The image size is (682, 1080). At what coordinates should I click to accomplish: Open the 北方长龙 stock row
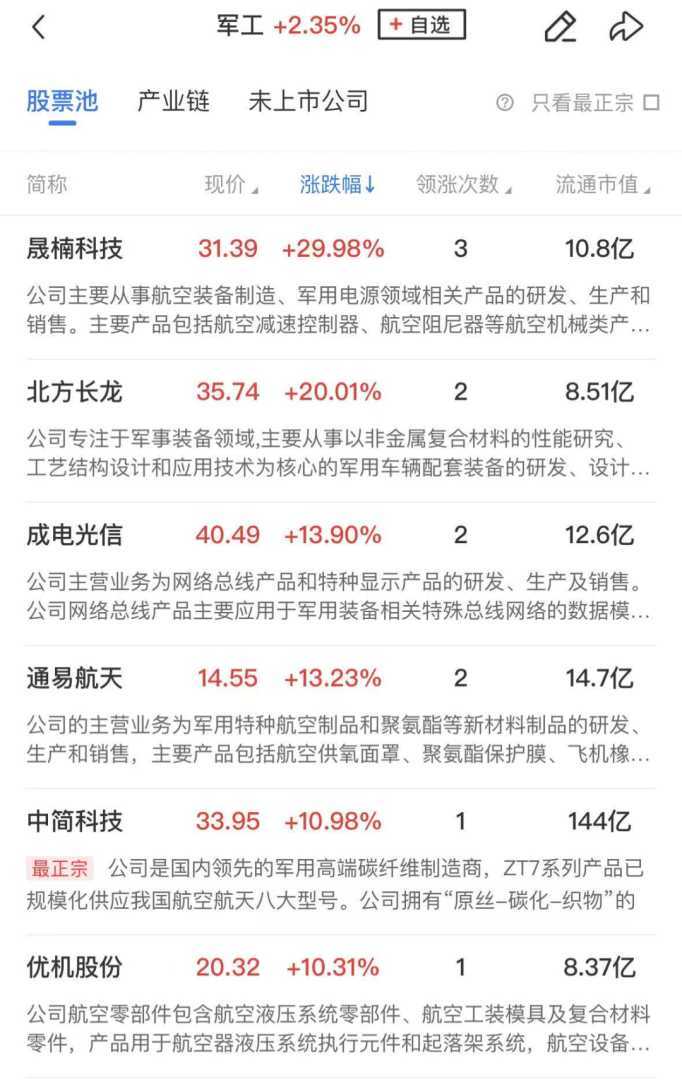click(x=75, y=392)
